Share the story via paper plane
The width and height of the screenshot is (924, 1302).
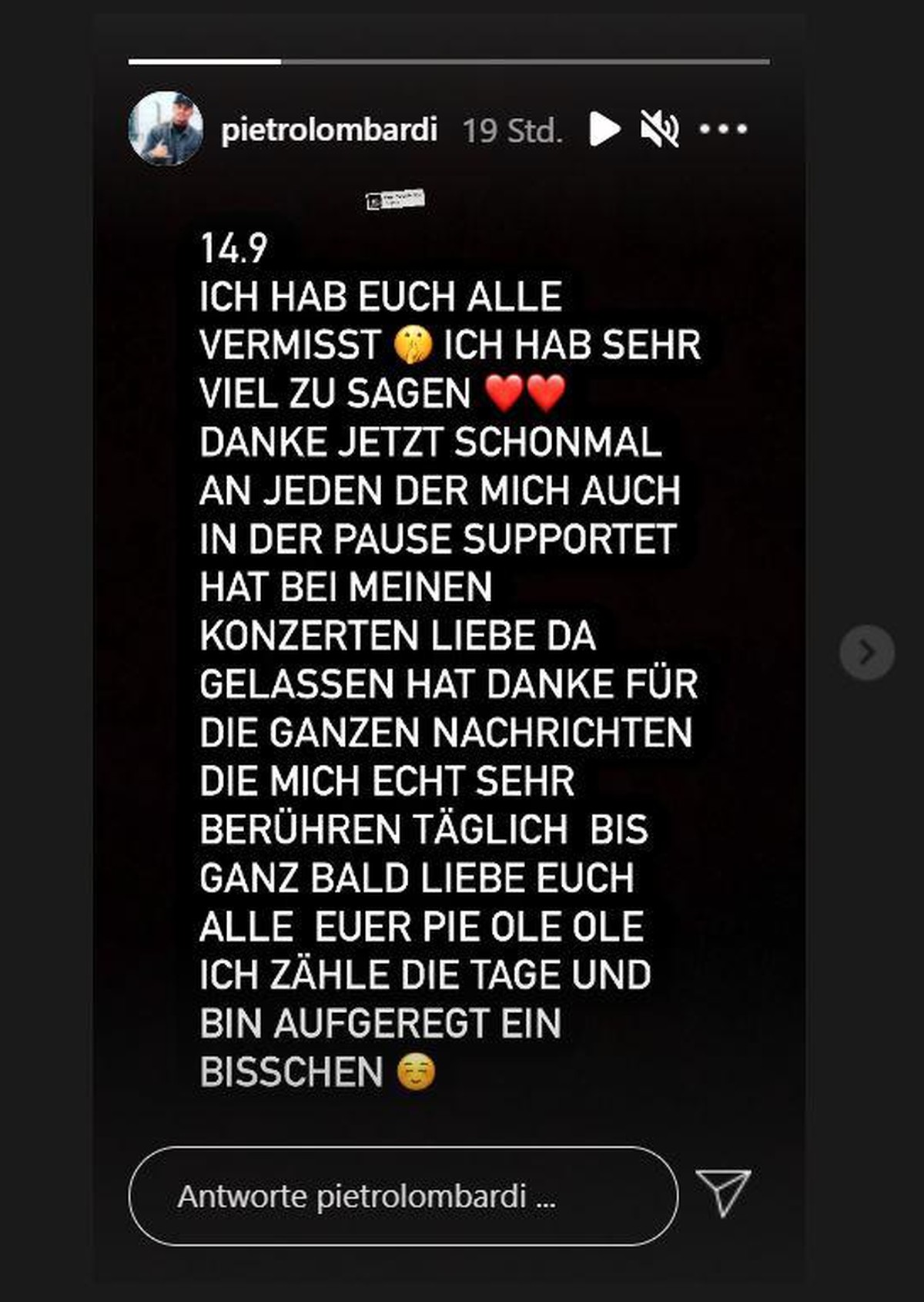tap(722, 1193)
